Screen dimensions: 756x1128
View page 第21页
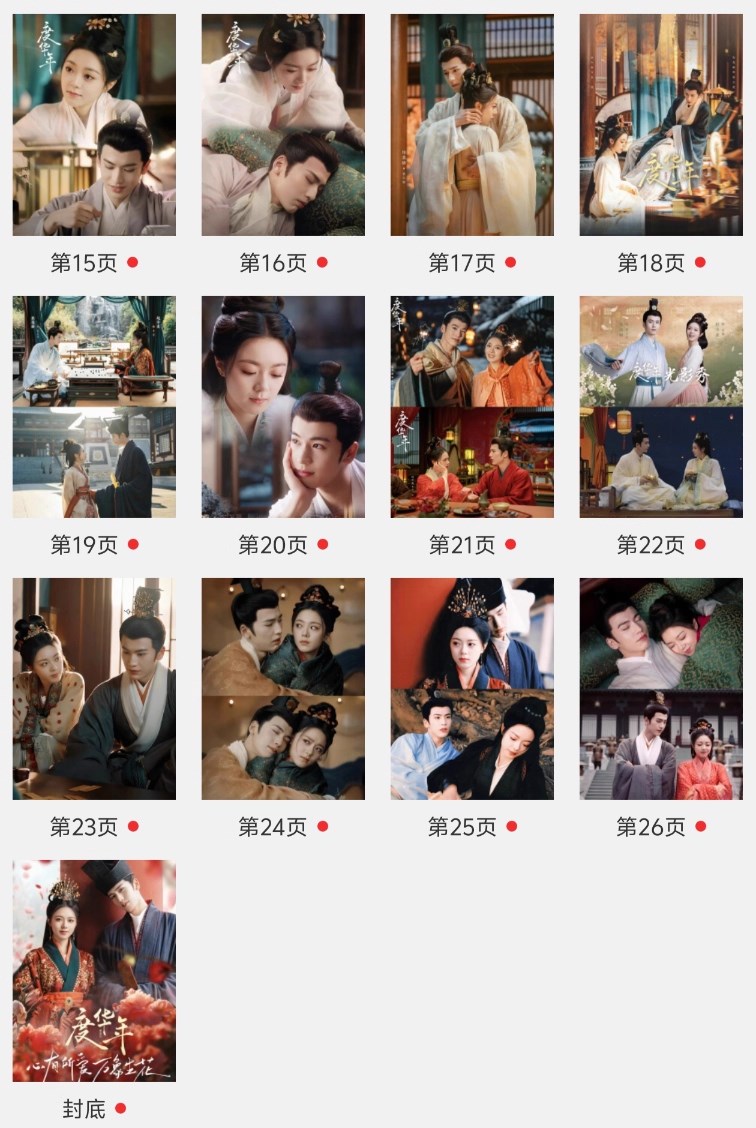point(472,407)
